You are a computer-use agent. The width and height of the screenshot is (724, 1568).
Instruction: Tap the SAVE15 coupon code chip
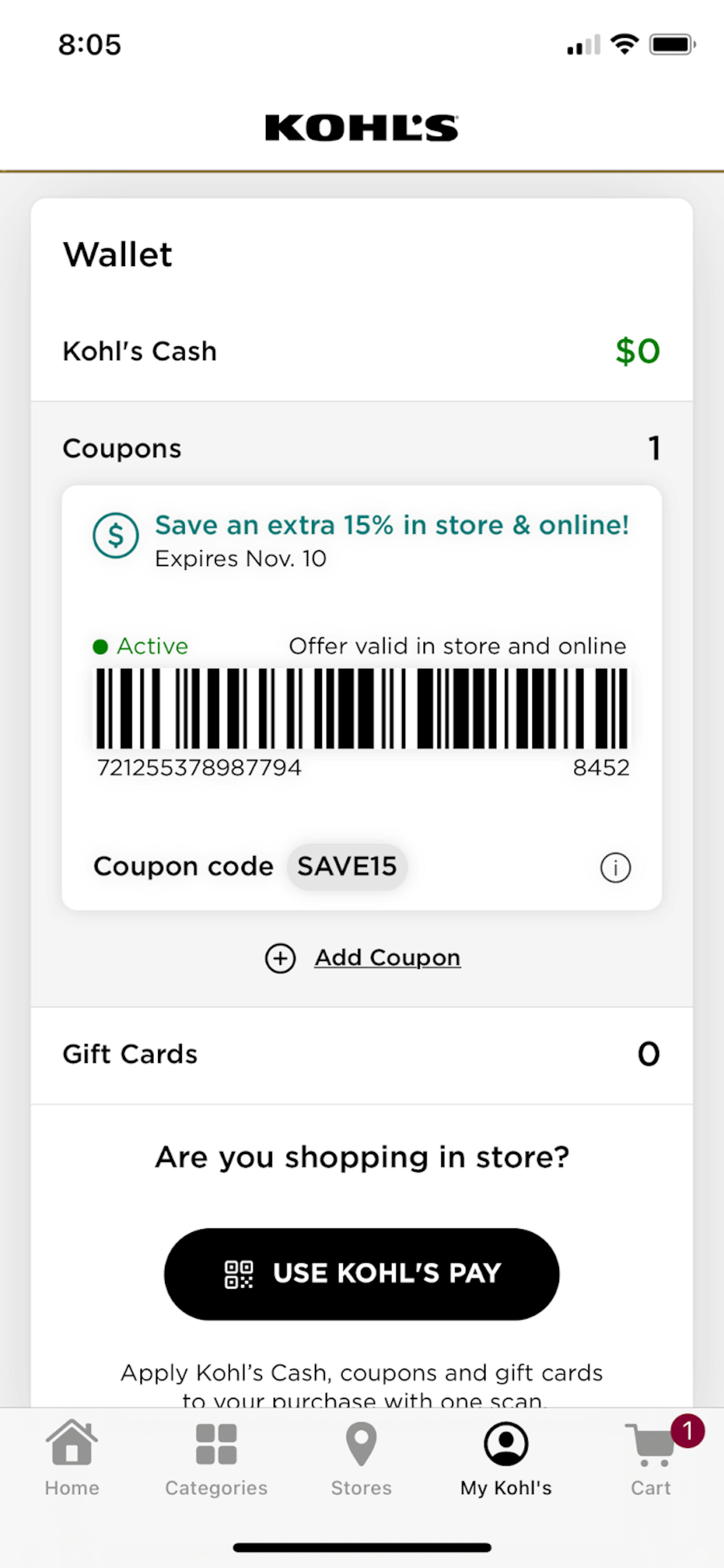click(347, 867)
